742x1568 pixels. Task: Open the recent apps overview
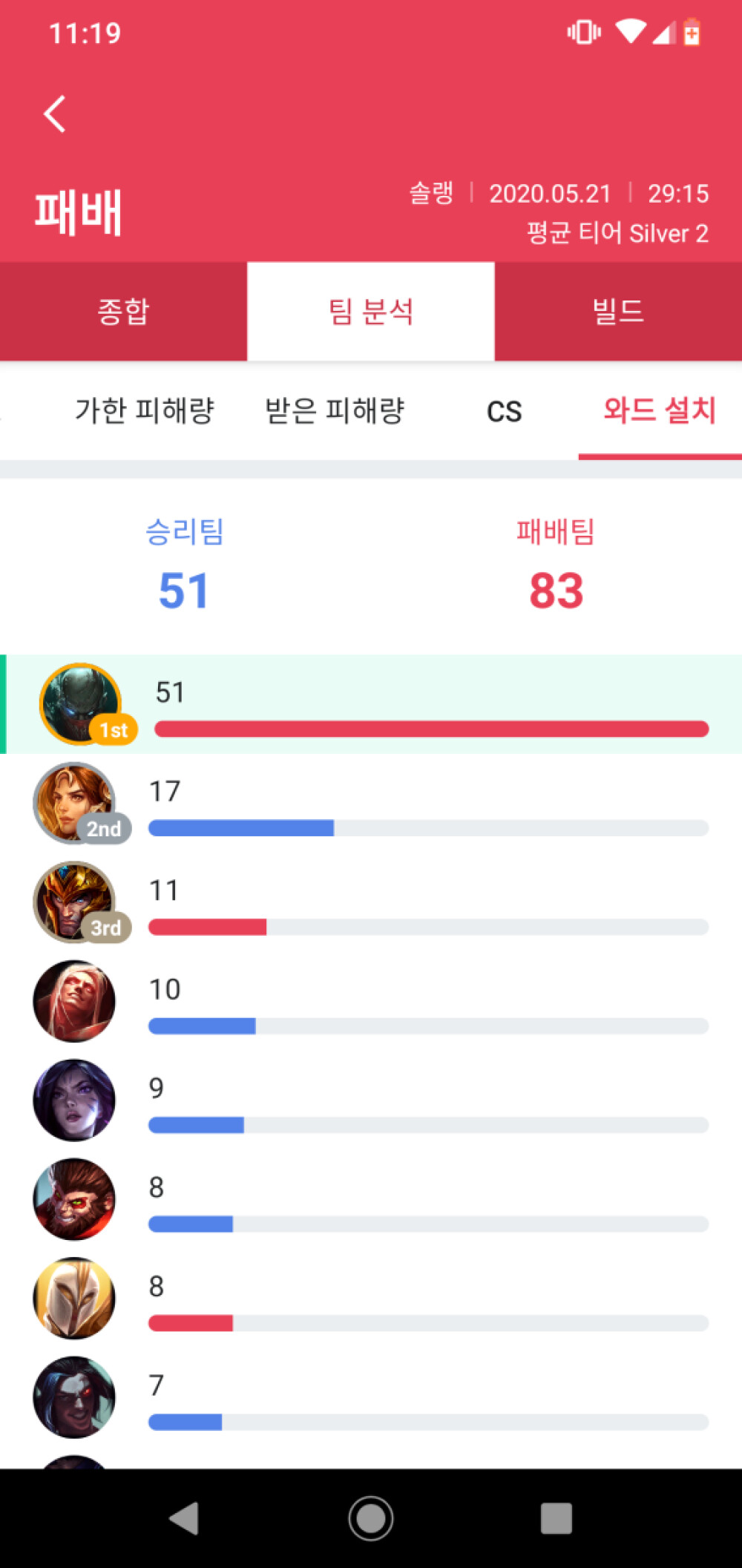556,1518
